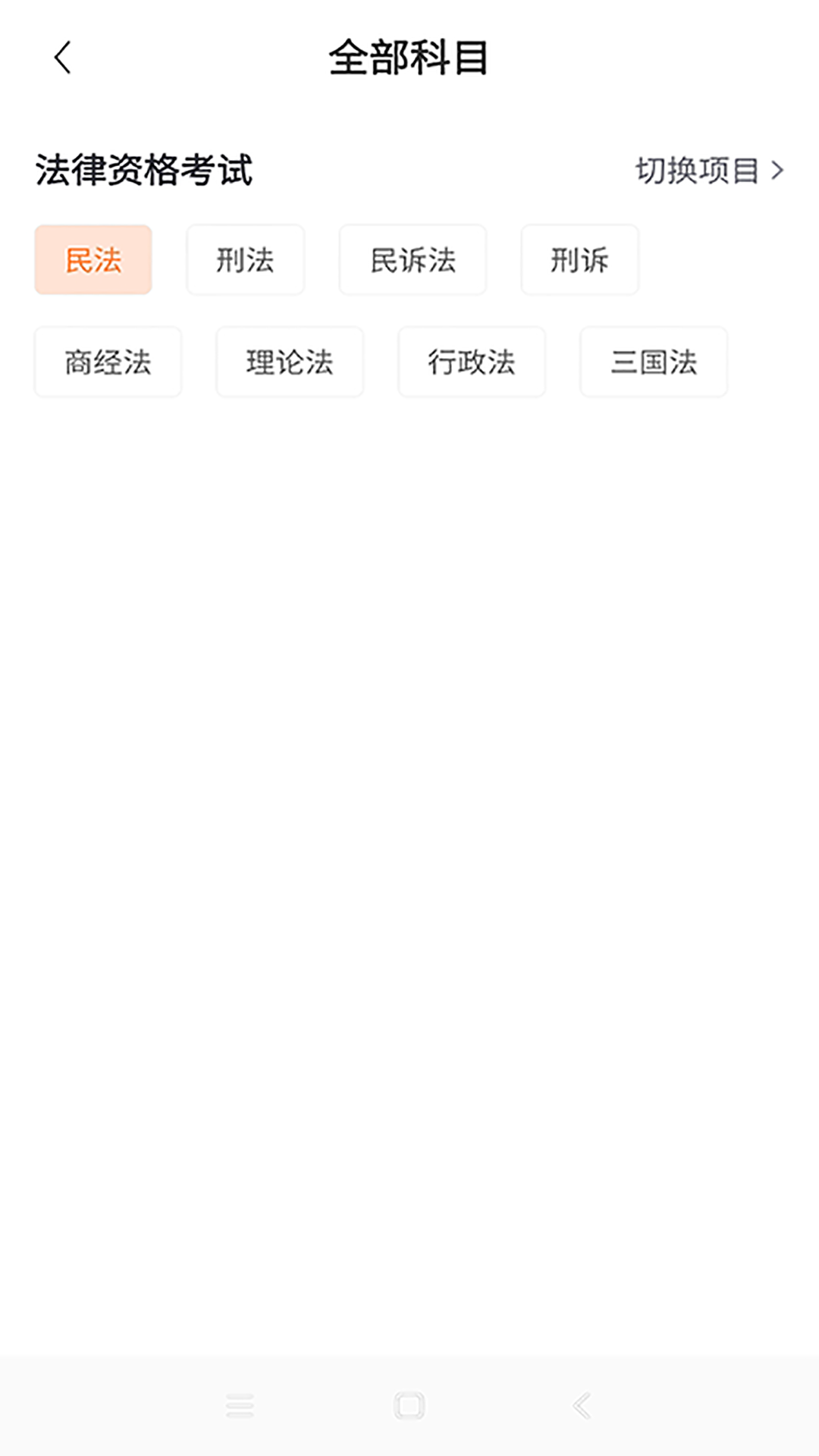Select the 行政法 subject

472,362
